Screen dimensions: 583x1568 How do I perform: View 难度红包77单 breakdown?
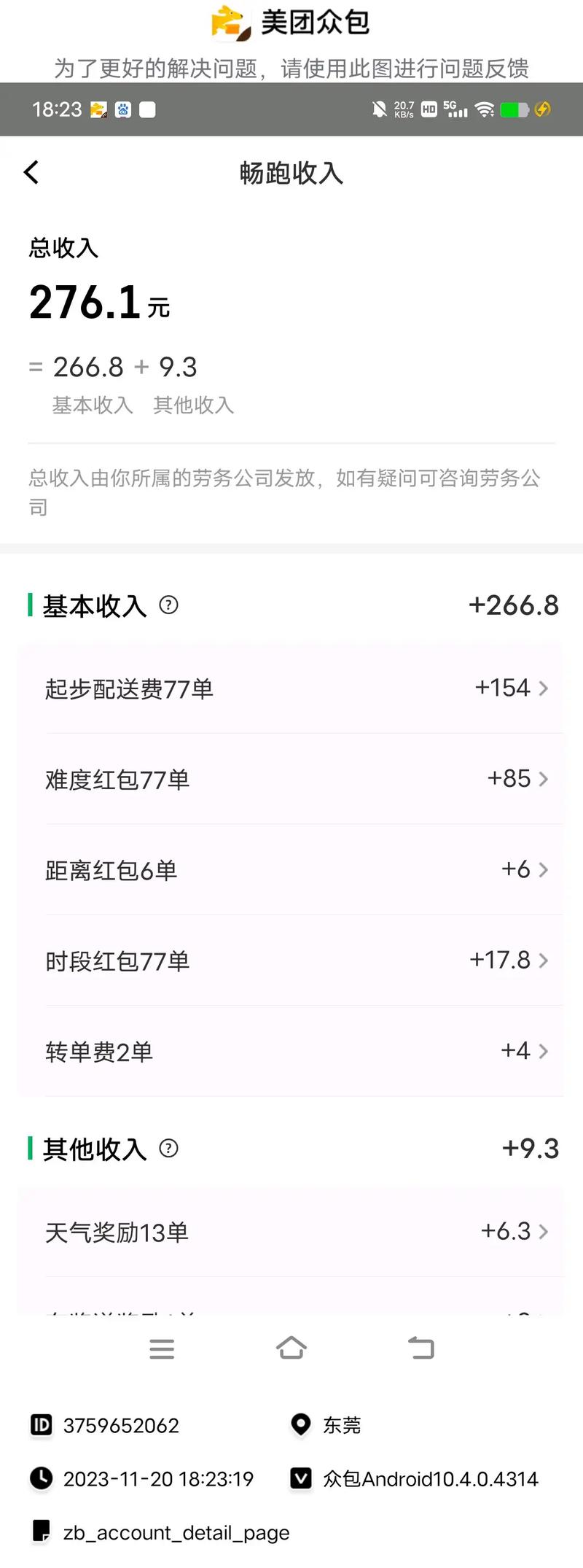pyautogui.click(x=291, y=779)
